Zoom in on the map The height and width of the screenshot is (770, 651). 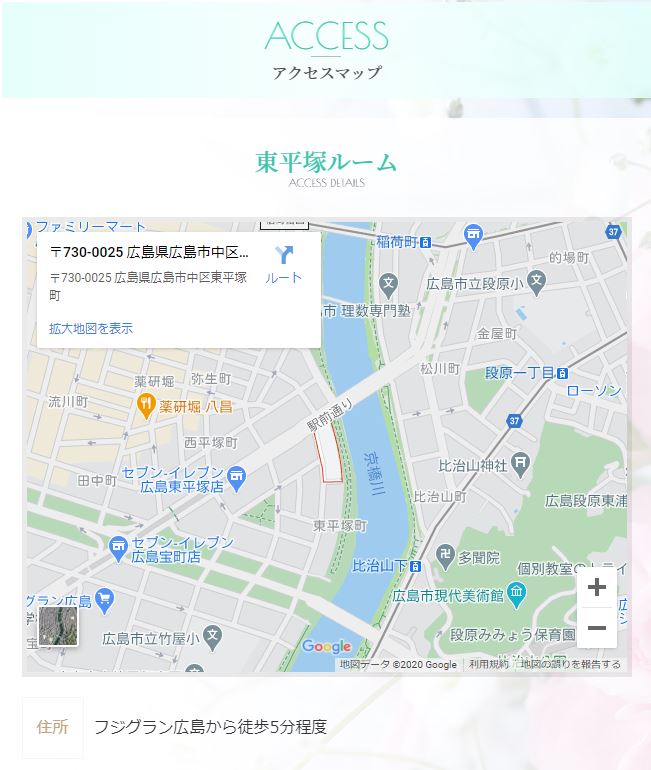[596, 587]
